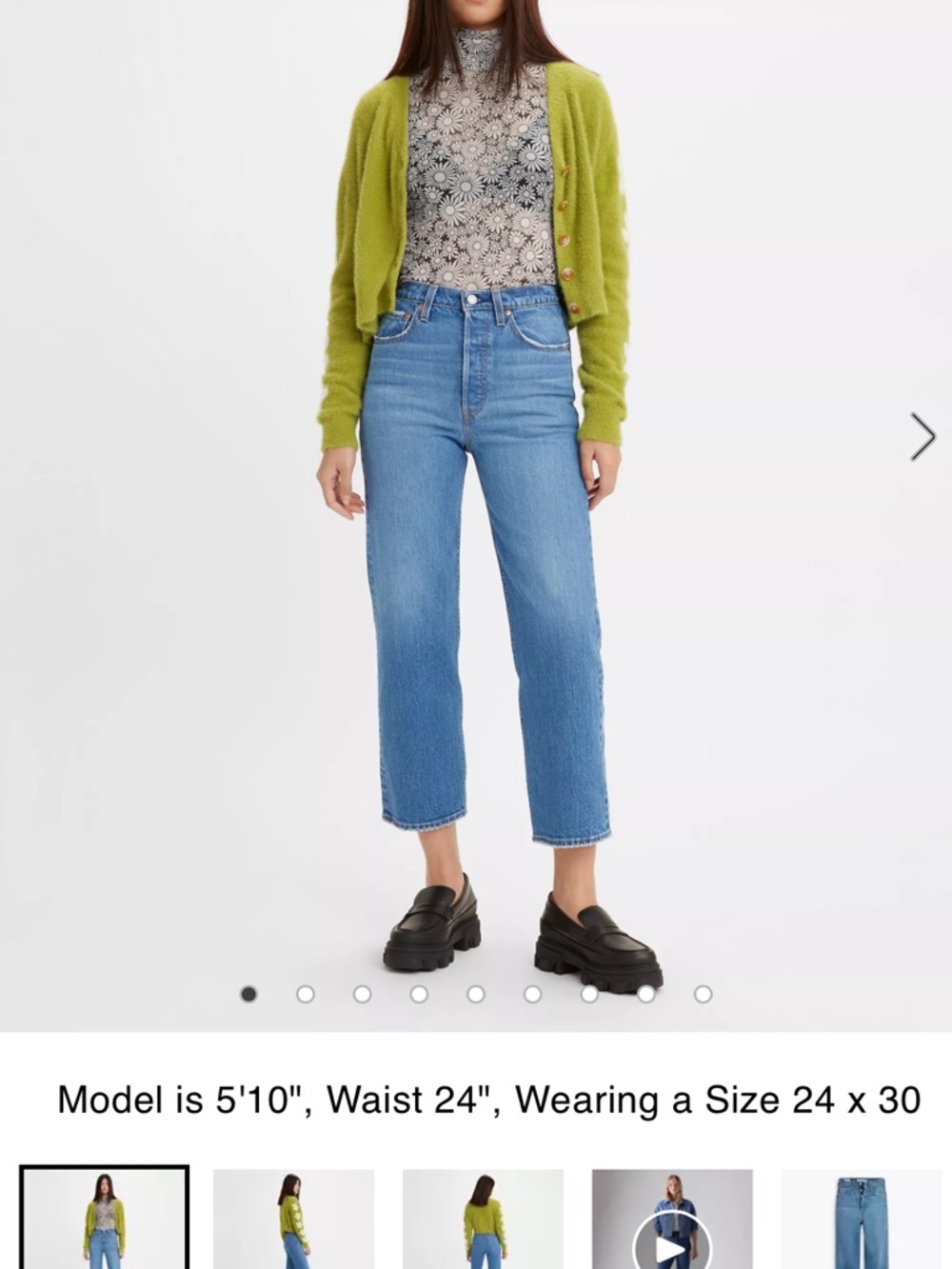
Task: Jump to the last carousel dot
Action: [x=703, y=994]
